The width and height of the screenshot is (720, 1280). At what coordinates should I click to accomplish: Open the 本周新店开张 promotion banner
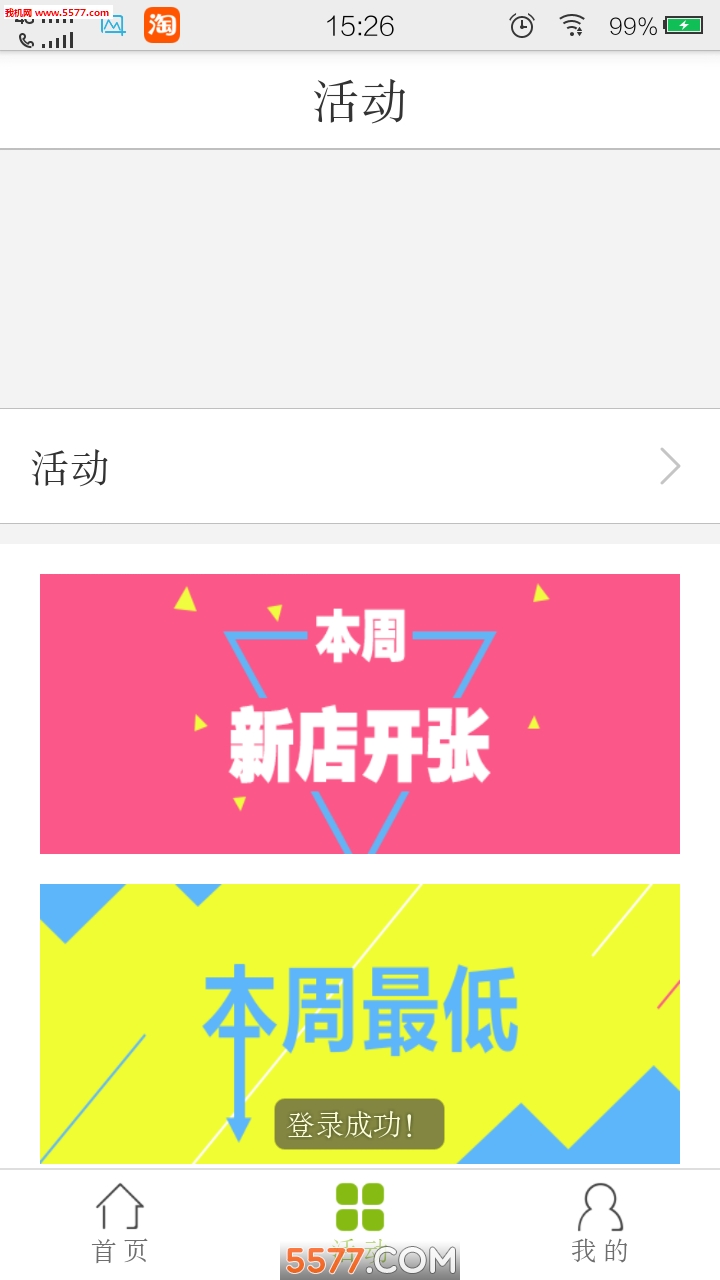(359, 713)
